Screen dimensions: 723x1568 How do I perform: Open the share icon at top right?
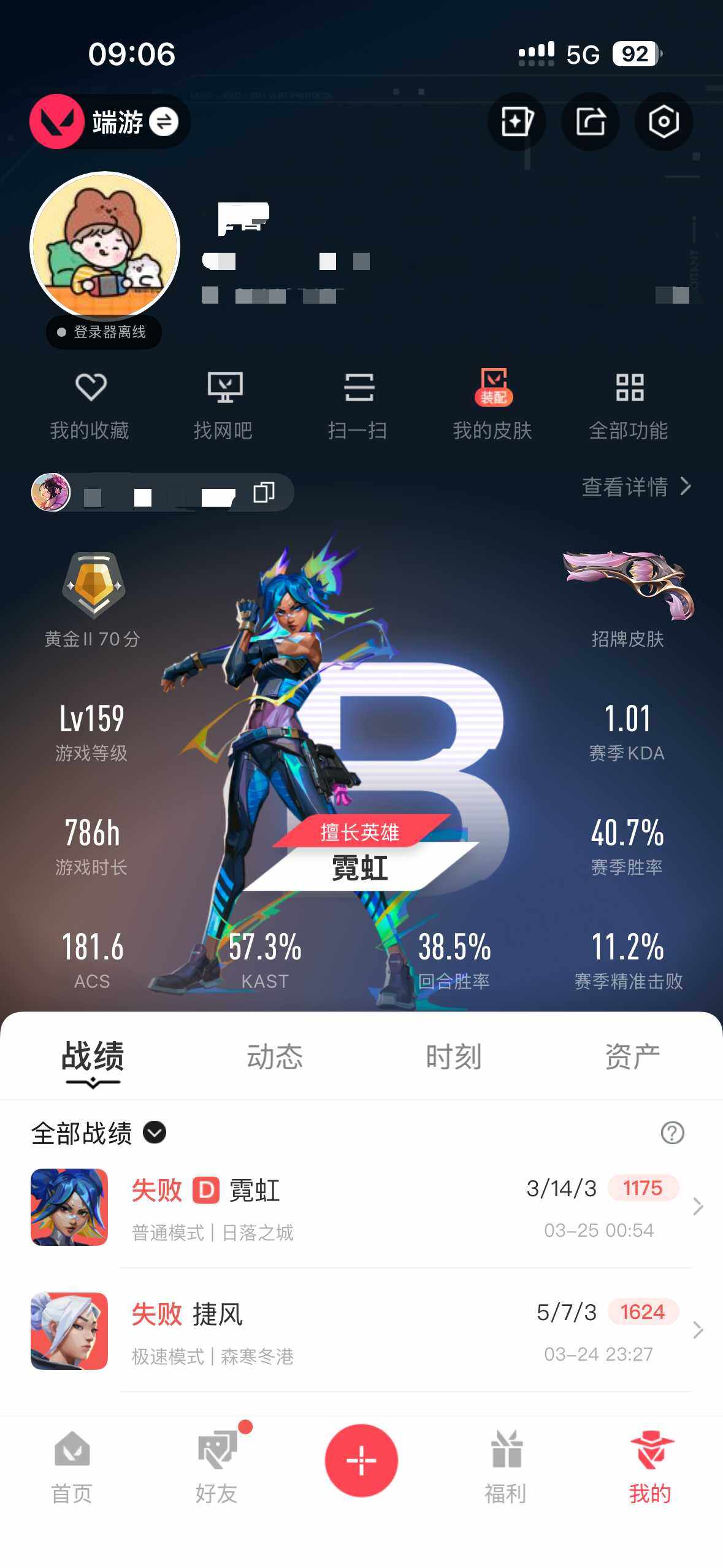(591, 122)
